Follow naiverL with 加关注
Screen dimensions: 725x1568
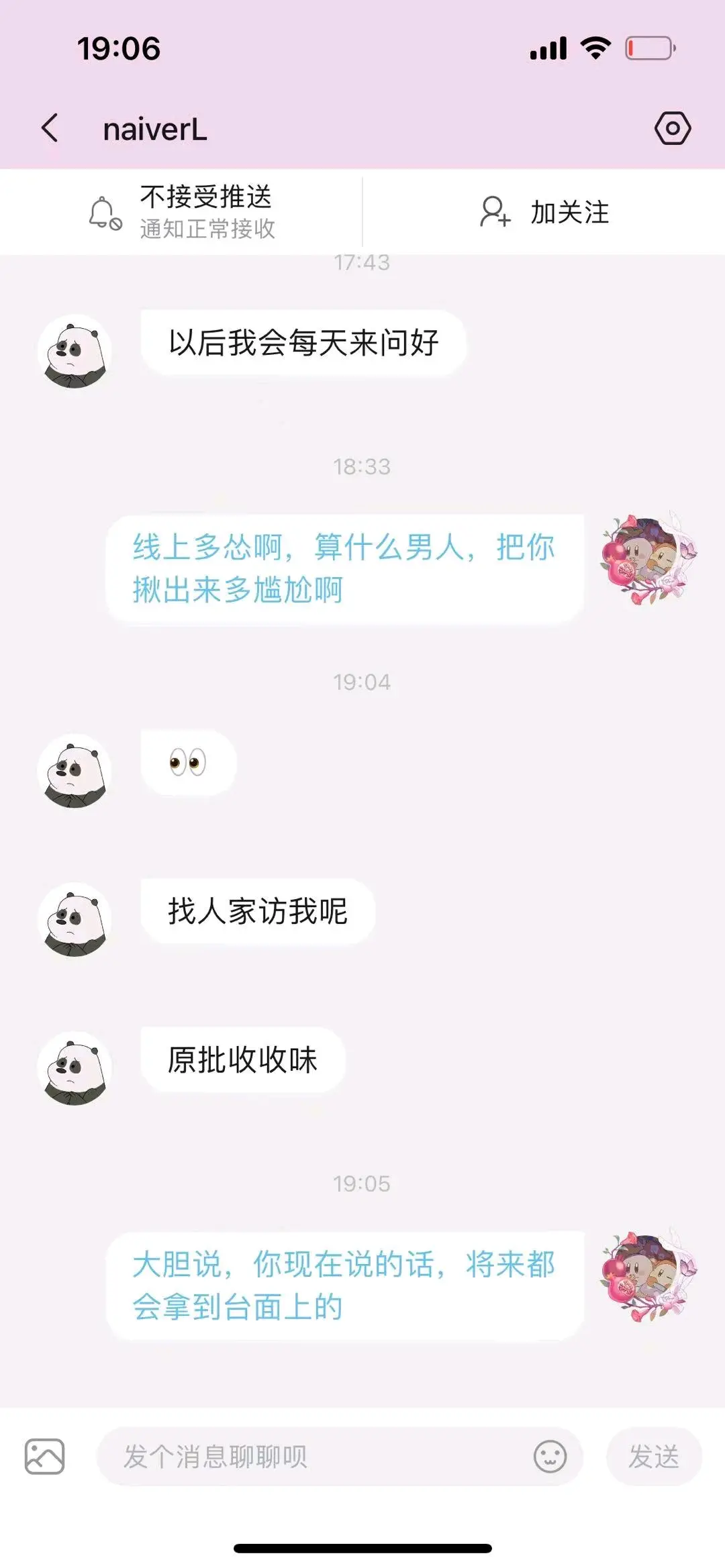(x=544, y=212)
